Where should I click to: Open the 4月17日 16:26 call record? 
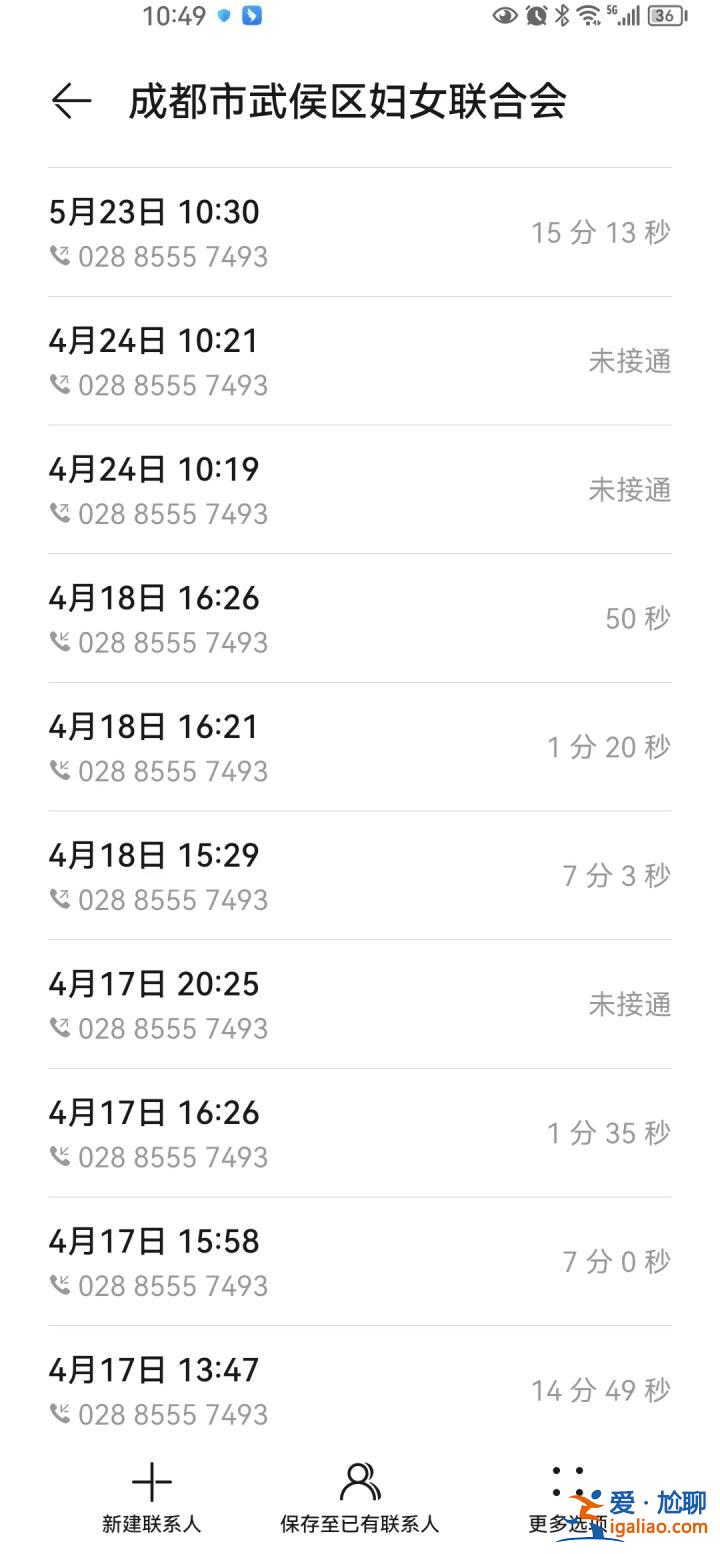[x=360, y=1133]
